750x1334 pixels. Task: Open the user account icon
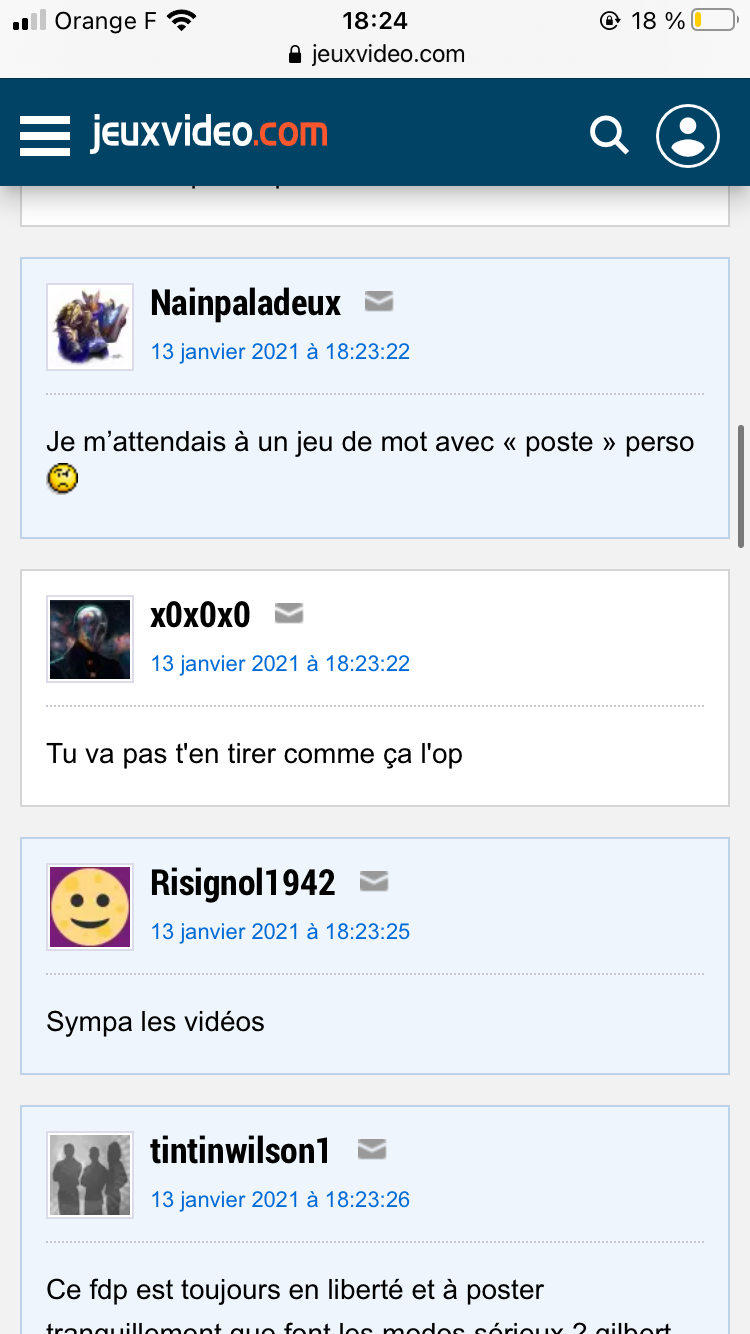(x=688, y=135)
